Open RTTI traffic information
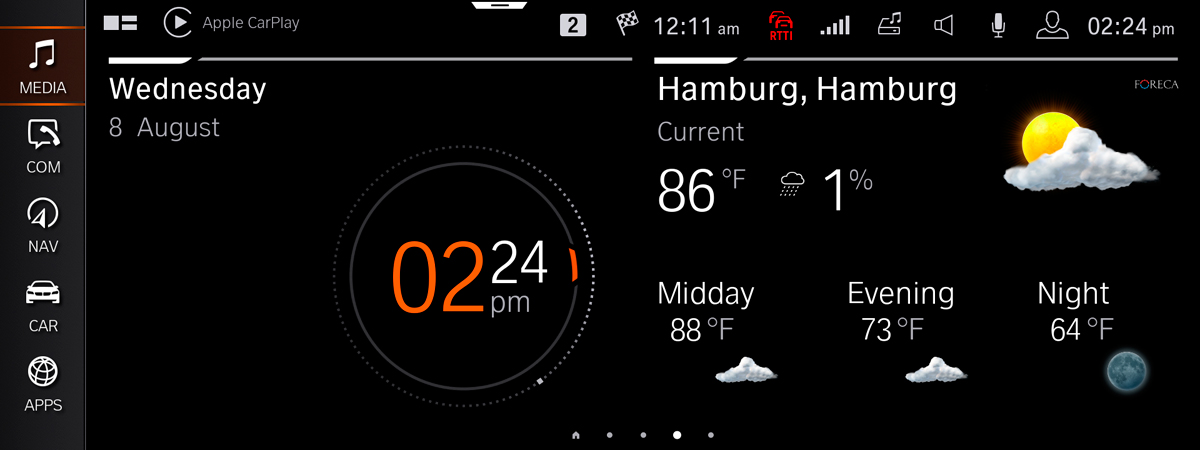Screen dimensions: 1200x450 (779, 26)
